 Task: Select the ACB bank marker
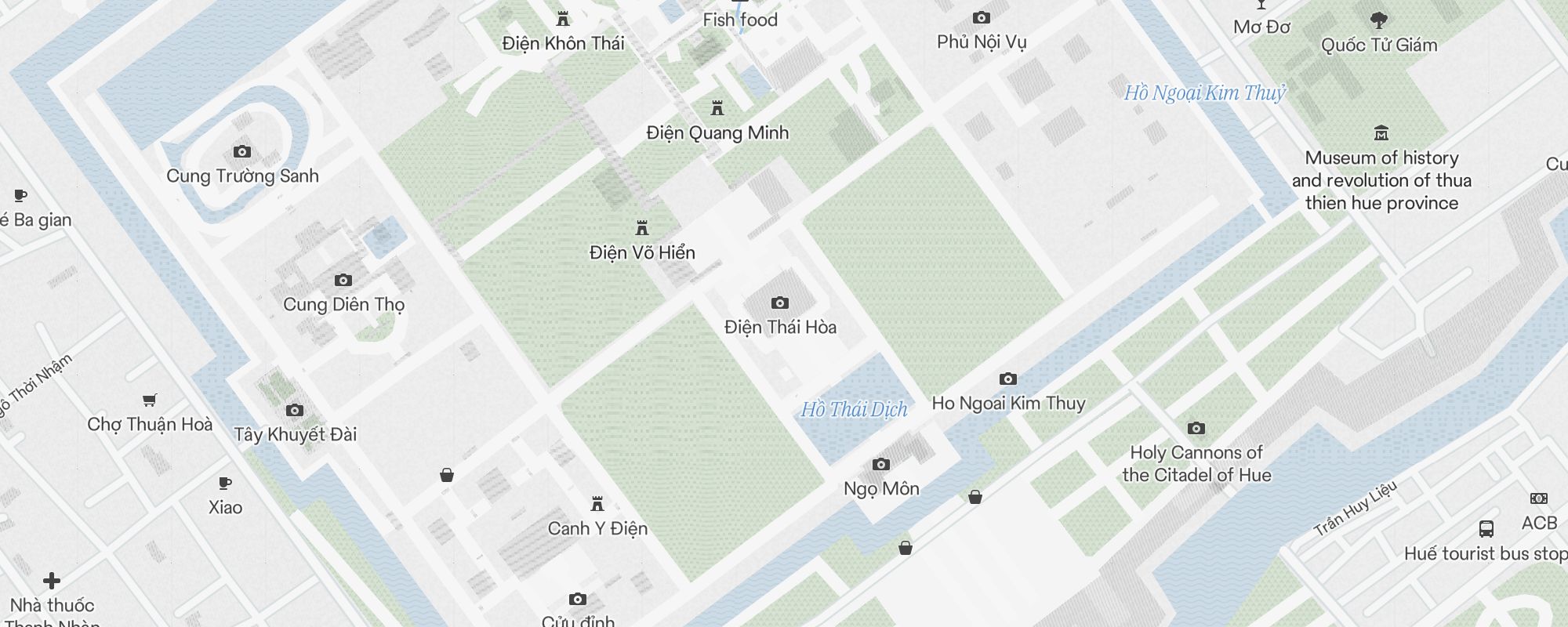pos(1538,498)
